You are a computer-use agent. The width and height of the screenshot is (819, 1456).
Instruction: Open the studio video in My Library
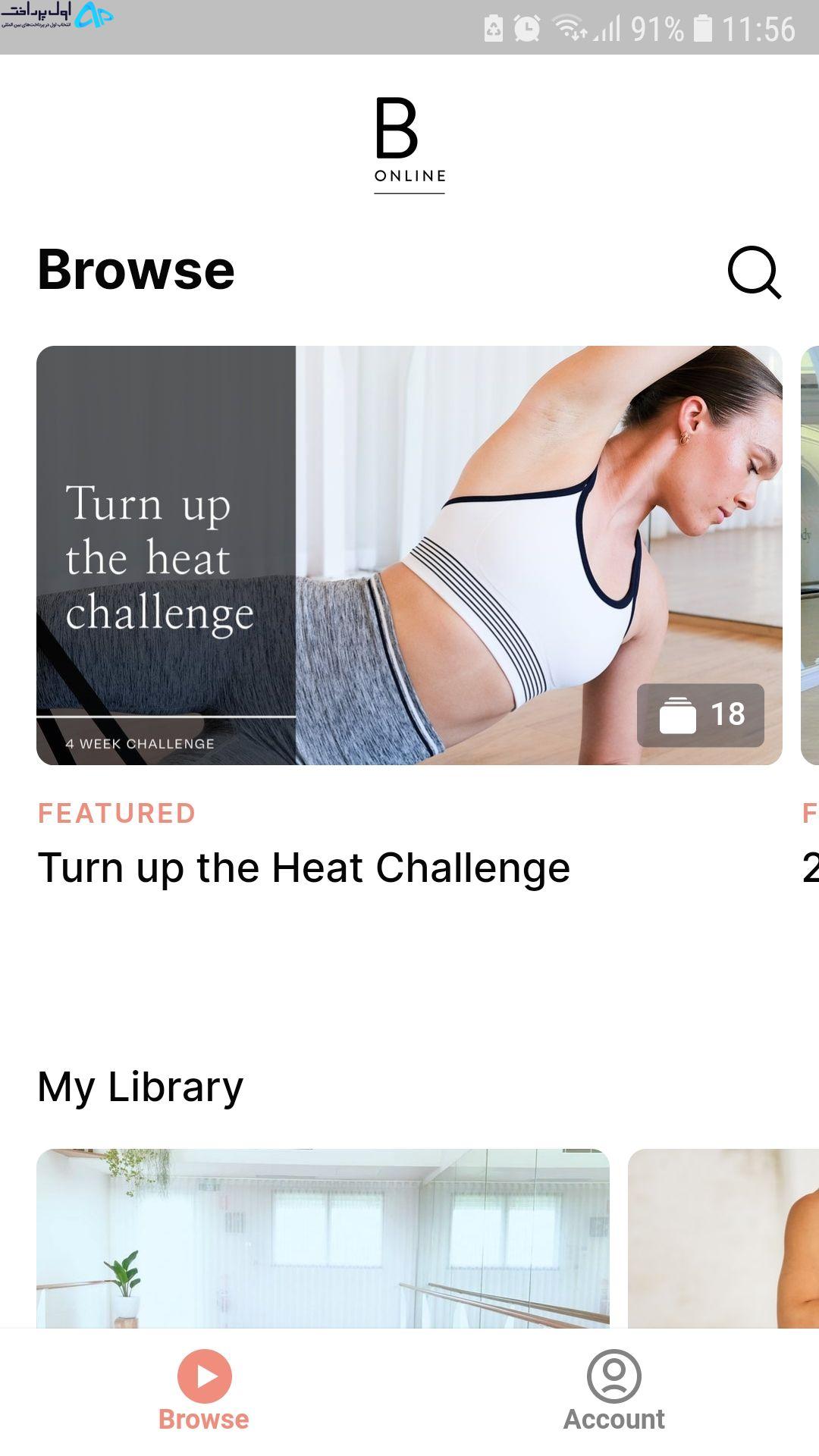pos(323,1238)
